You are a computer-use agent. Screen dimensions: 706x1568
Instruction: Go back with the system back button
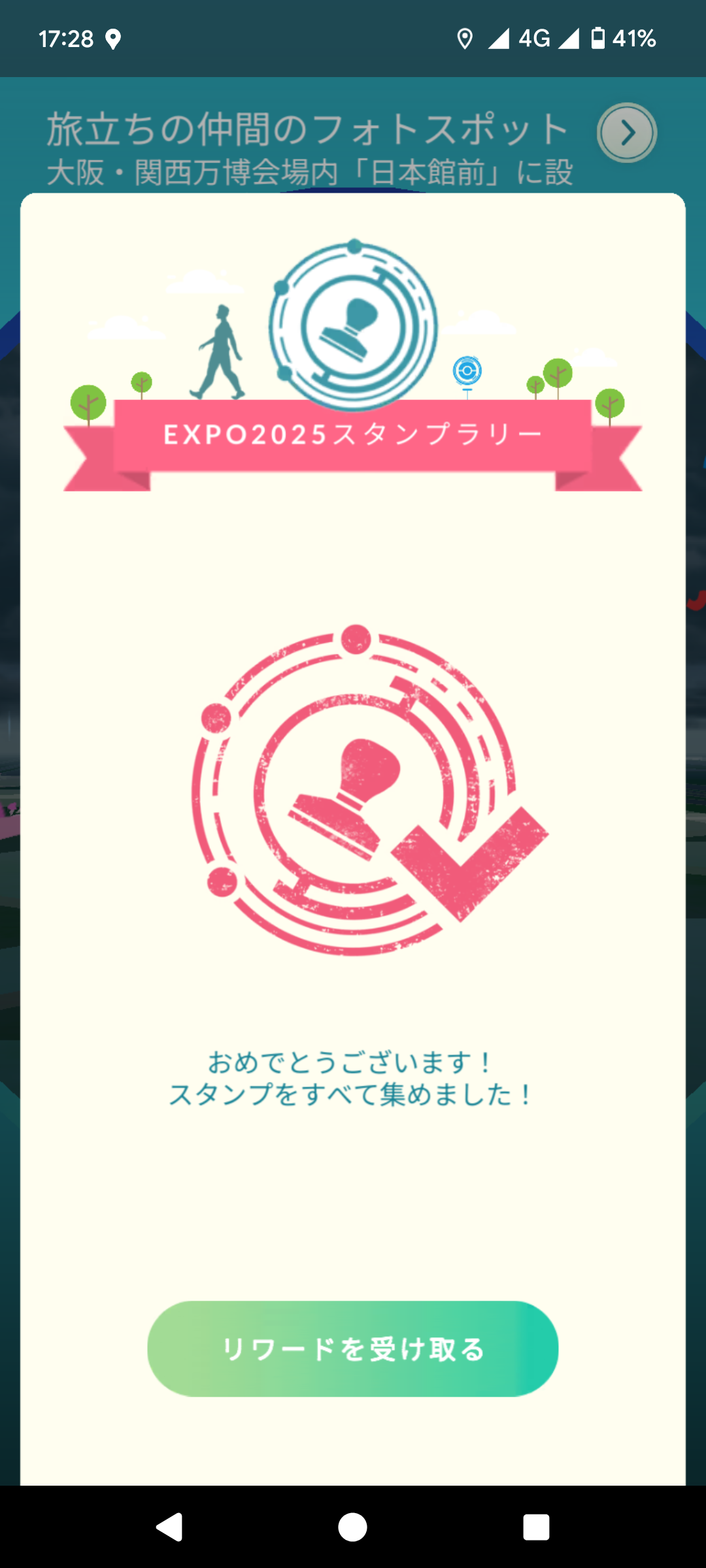169,1527
